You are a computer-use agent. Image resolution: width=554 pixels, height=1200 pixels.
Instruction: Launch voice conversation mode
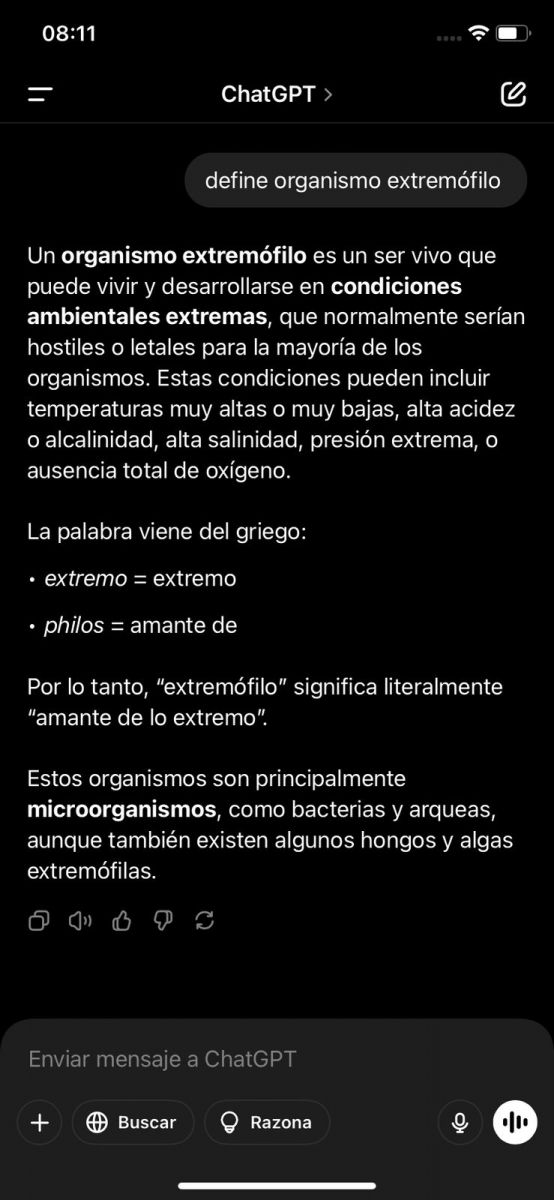[515, 1122]
